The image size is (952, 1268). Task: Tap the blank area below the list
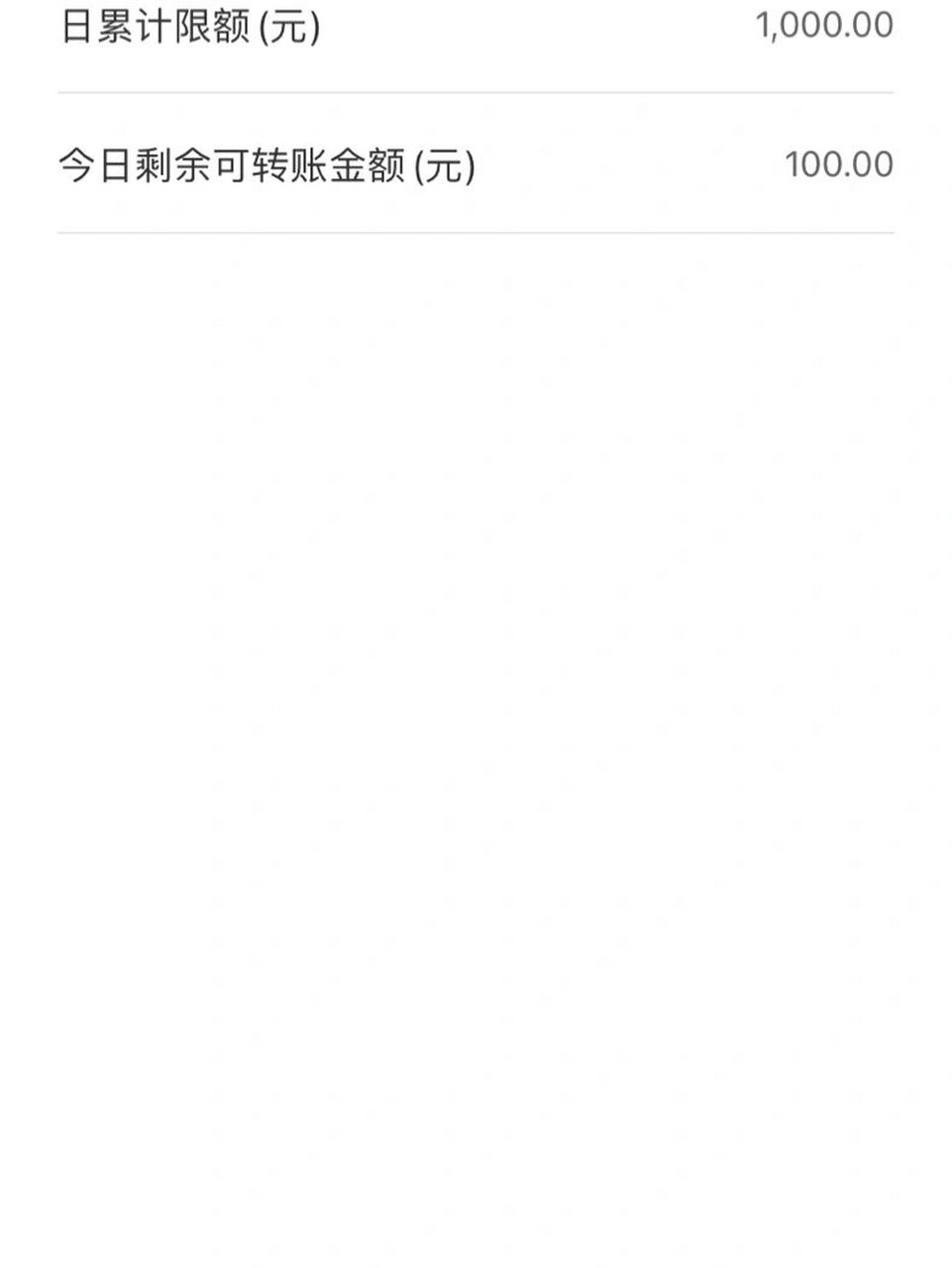(476, 693)
